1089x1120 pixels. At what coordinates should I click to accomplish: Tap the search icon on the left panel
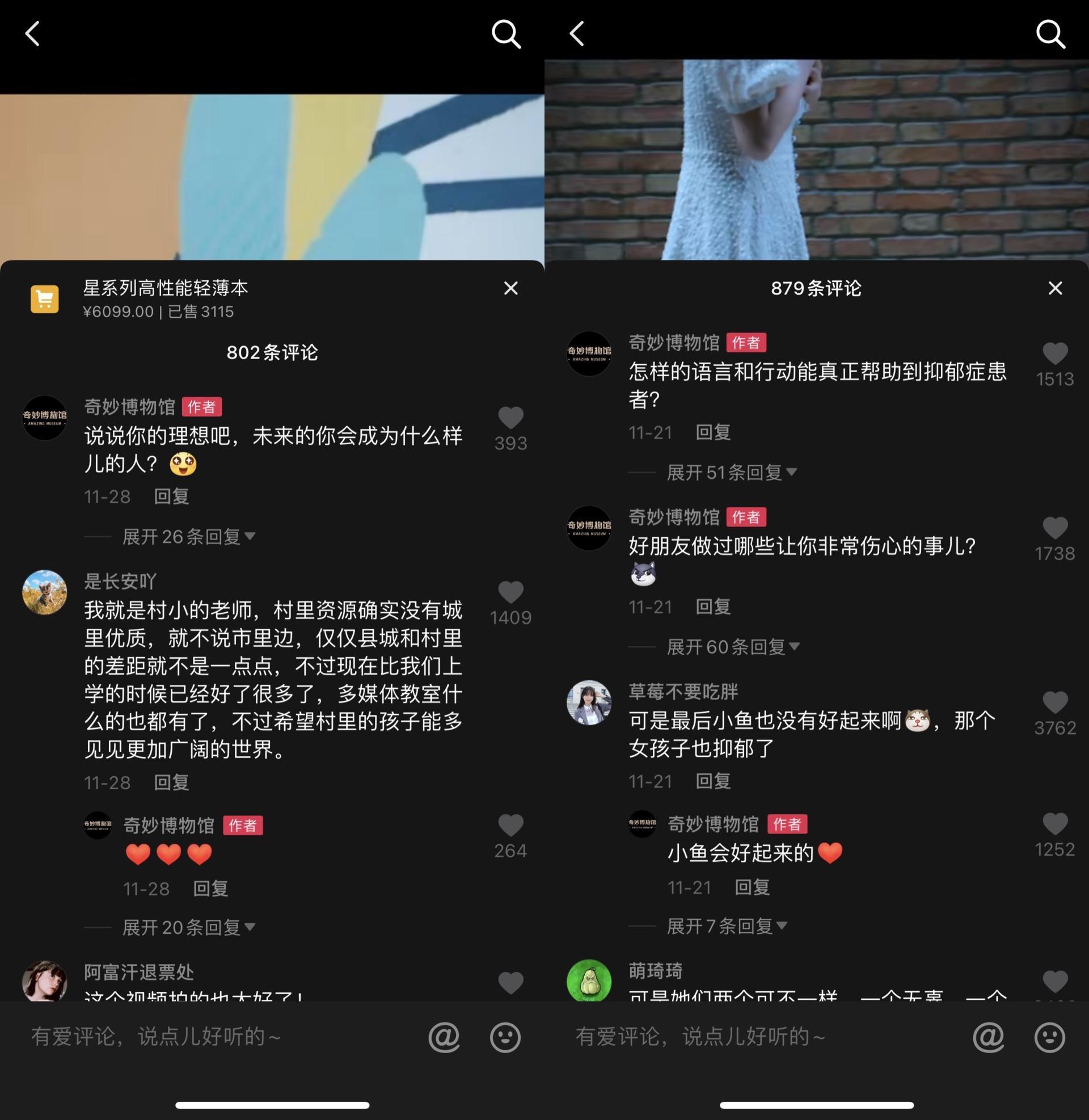[505, 33]
